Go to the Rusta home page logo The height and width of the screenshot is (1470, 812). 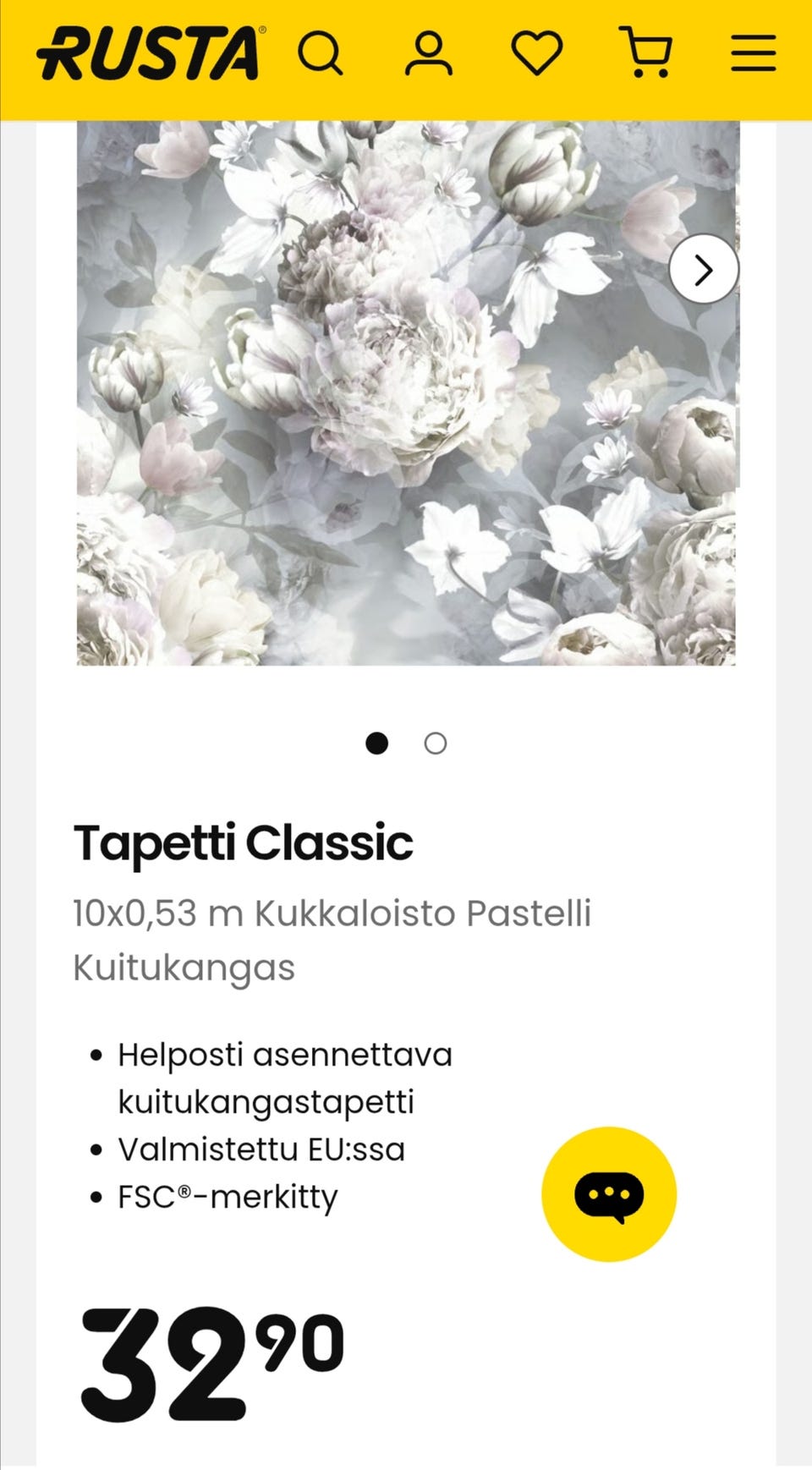151,53
